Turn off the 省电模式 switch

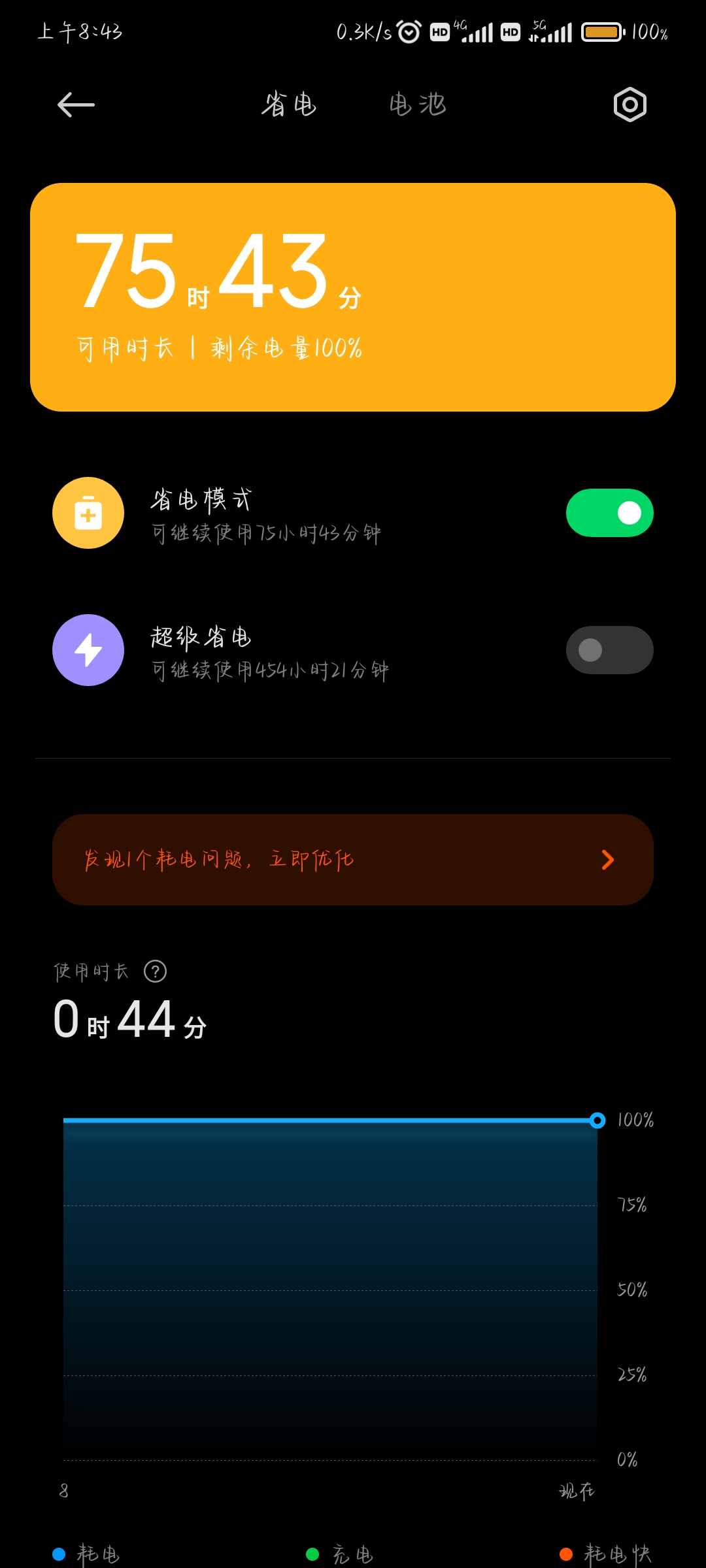(x=609, y=513)
